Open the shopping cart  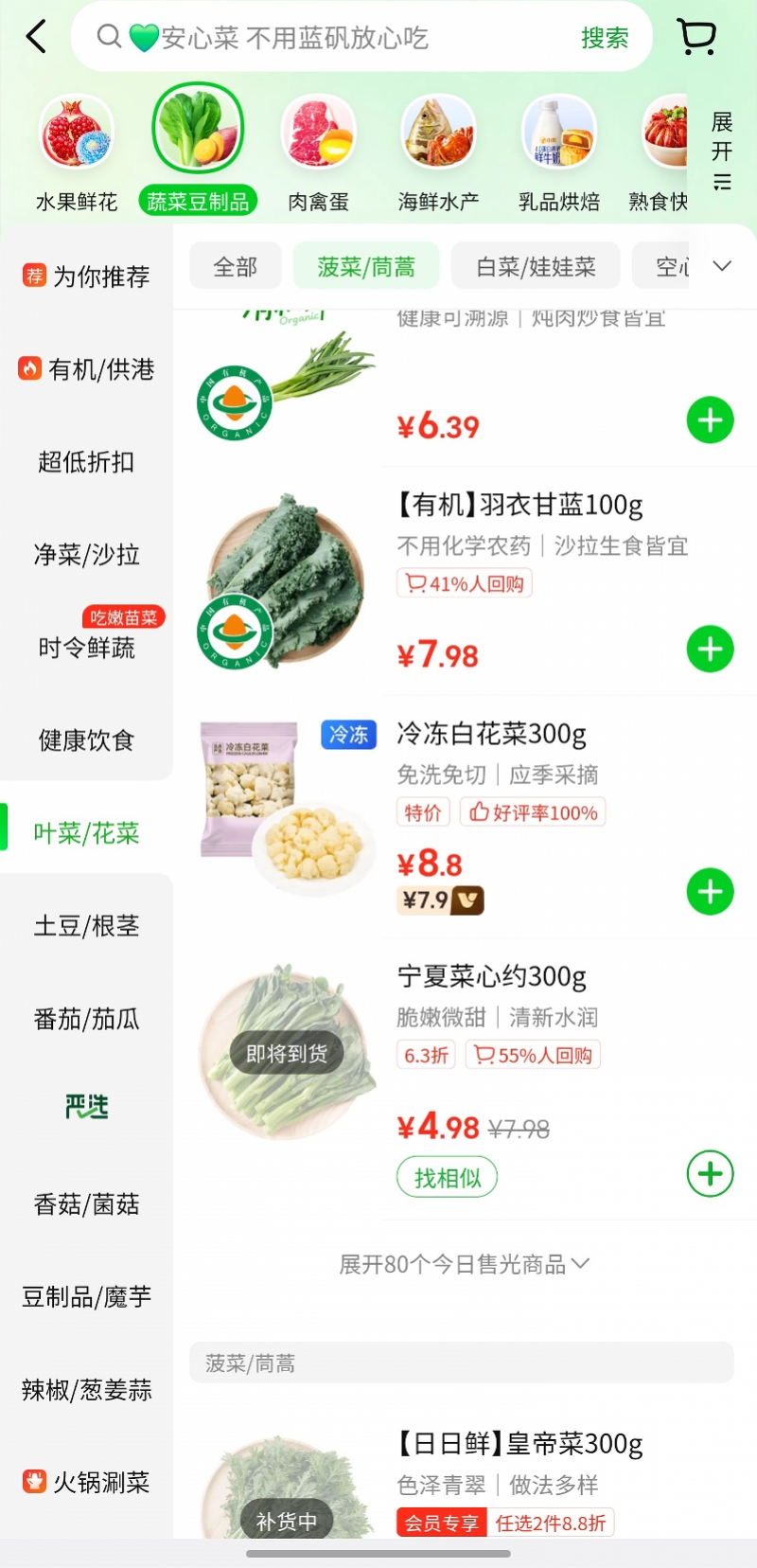696,38
